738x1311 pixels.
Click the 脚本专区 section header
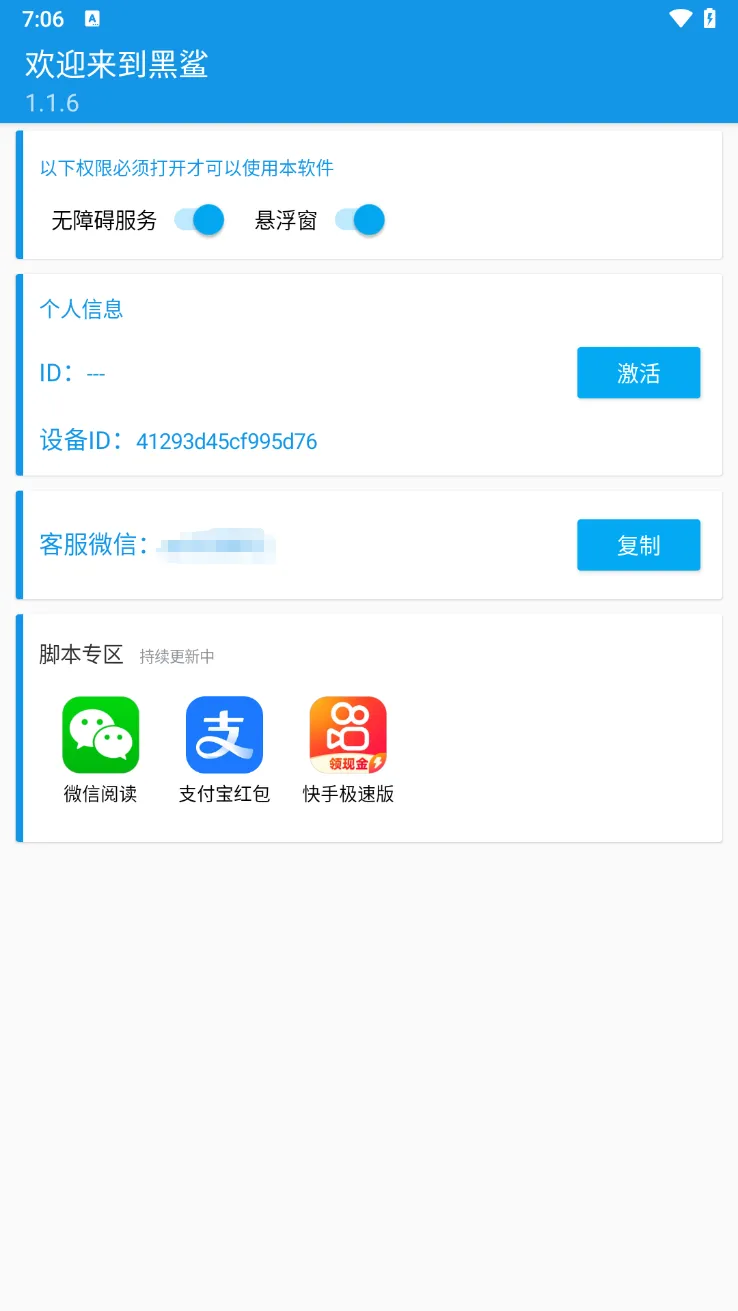pos(81,653)
